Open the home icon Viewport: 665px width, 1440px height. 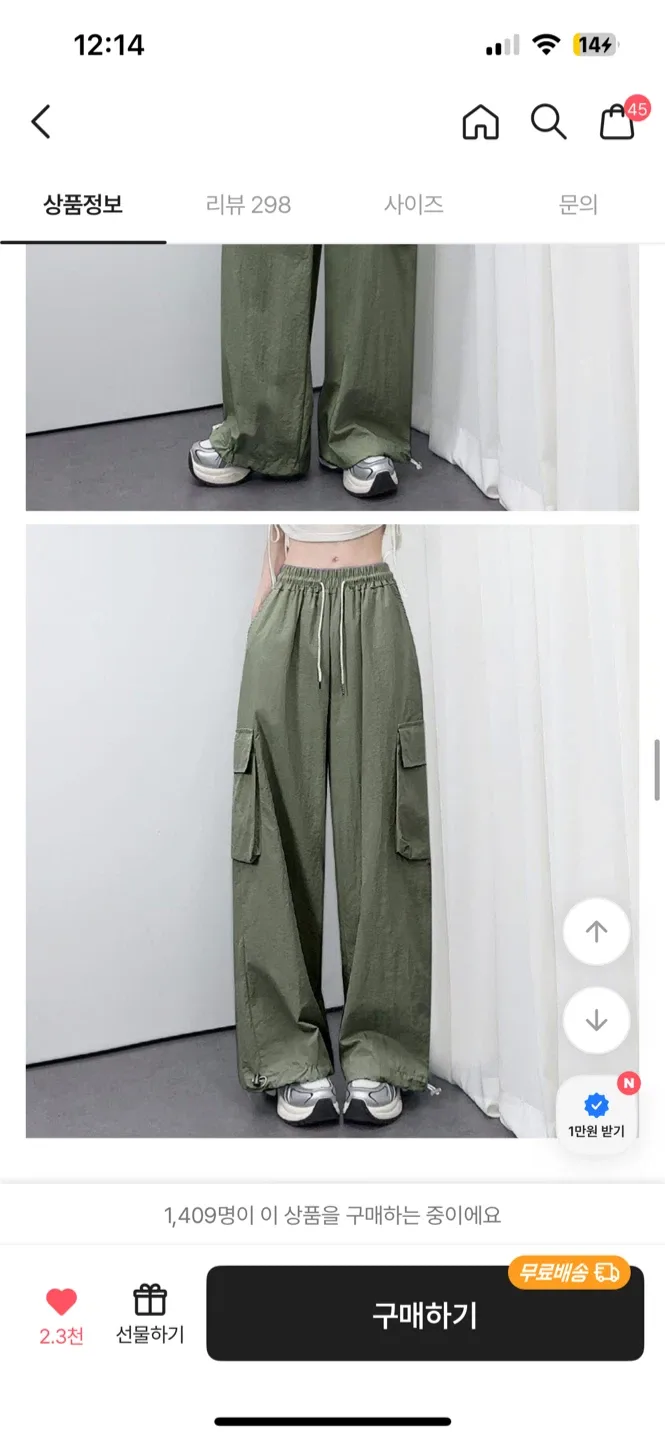pos(480,122)
